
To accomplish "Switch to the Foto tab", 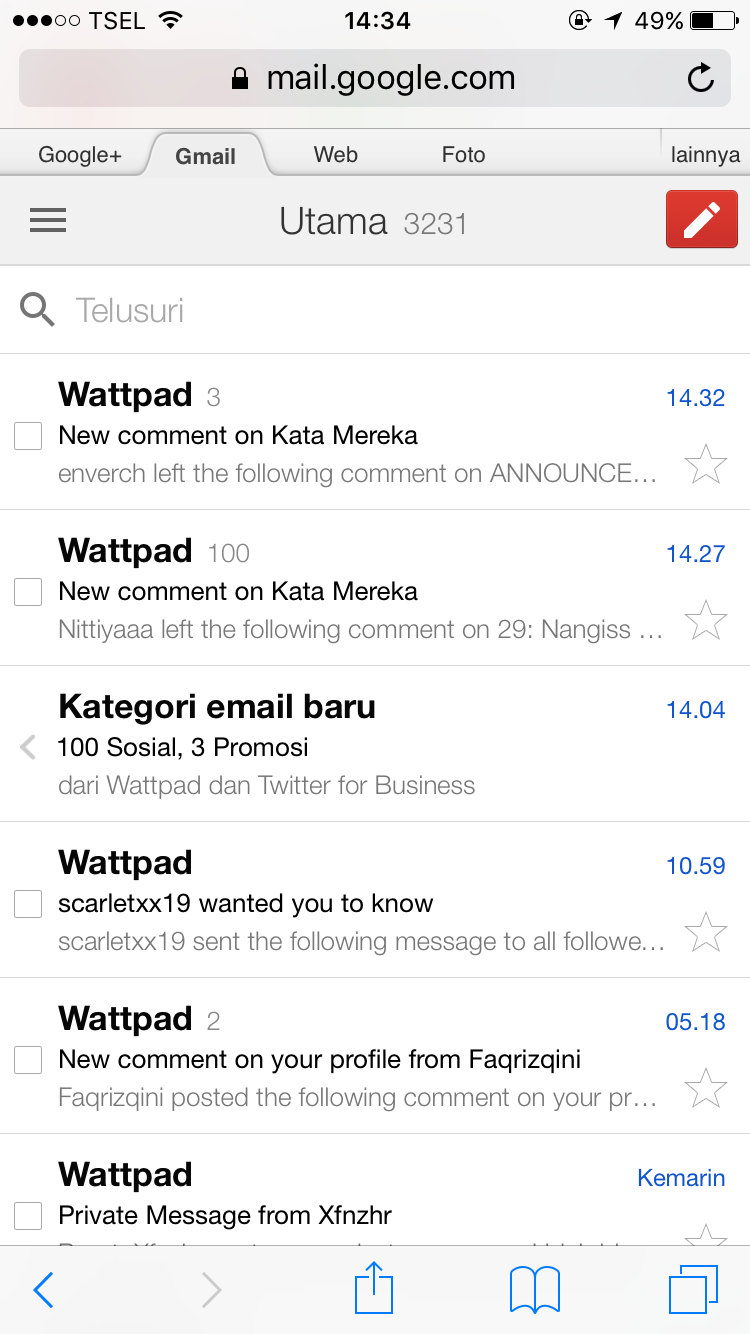I will 463,155.
